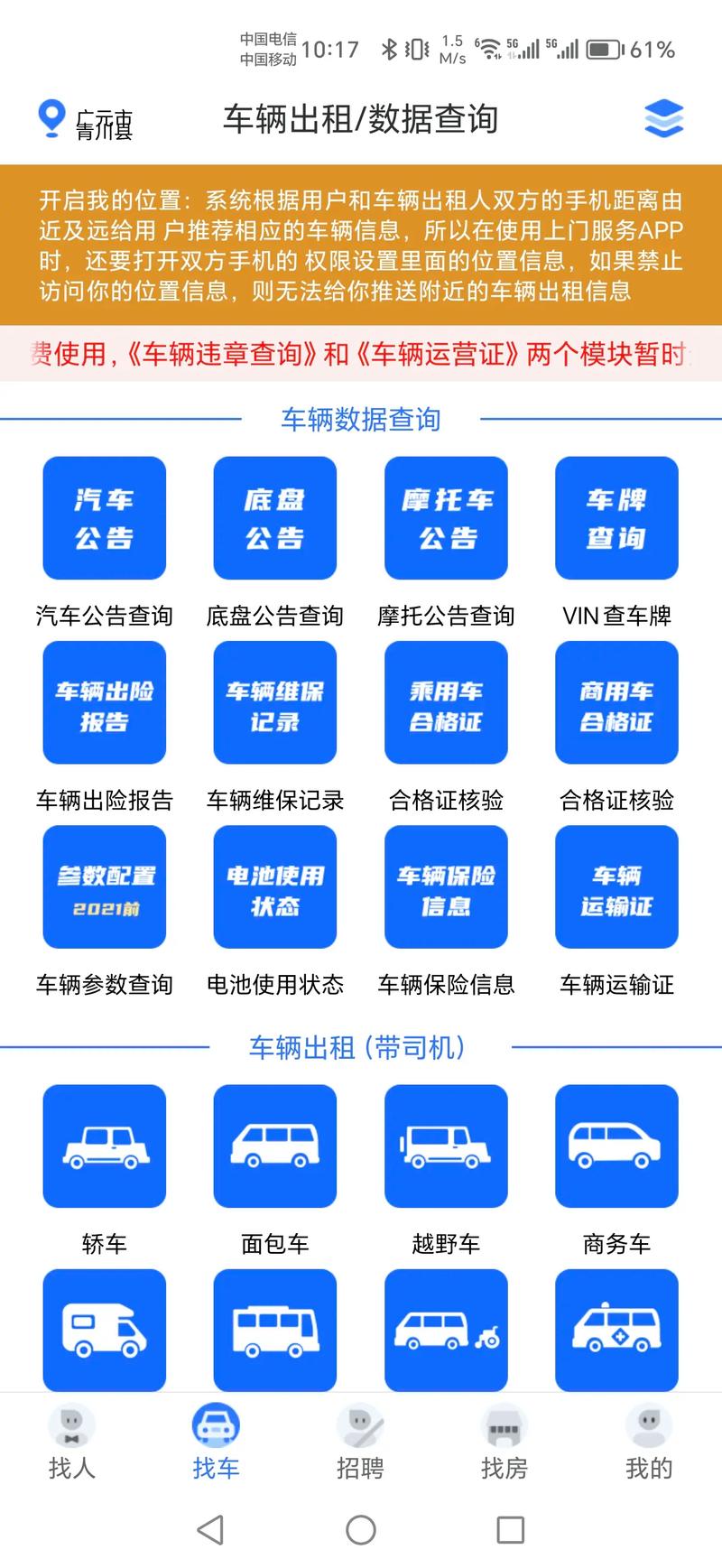Open 商用车合格证 commercial vehicle certificate
Viewport: 722px width, 1568px height.
click(616, 703)
